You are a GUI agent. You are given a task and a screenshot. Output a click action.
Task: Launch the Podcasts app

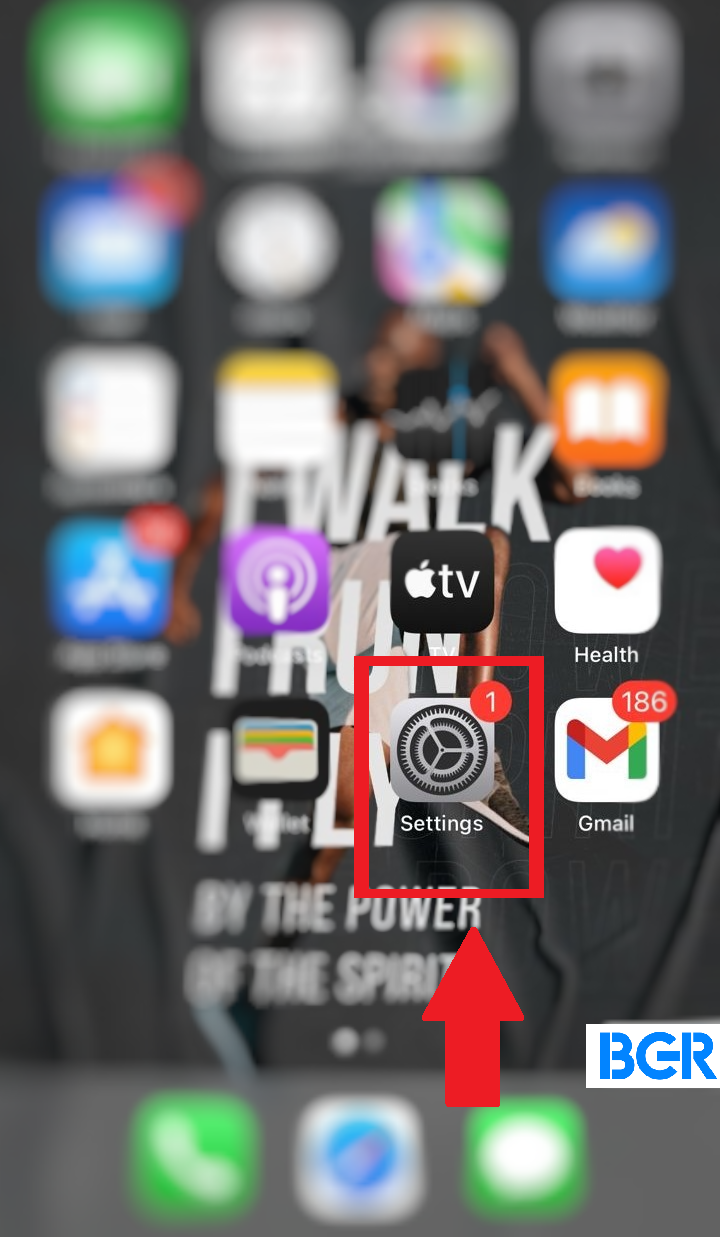(x=279, y=580)
